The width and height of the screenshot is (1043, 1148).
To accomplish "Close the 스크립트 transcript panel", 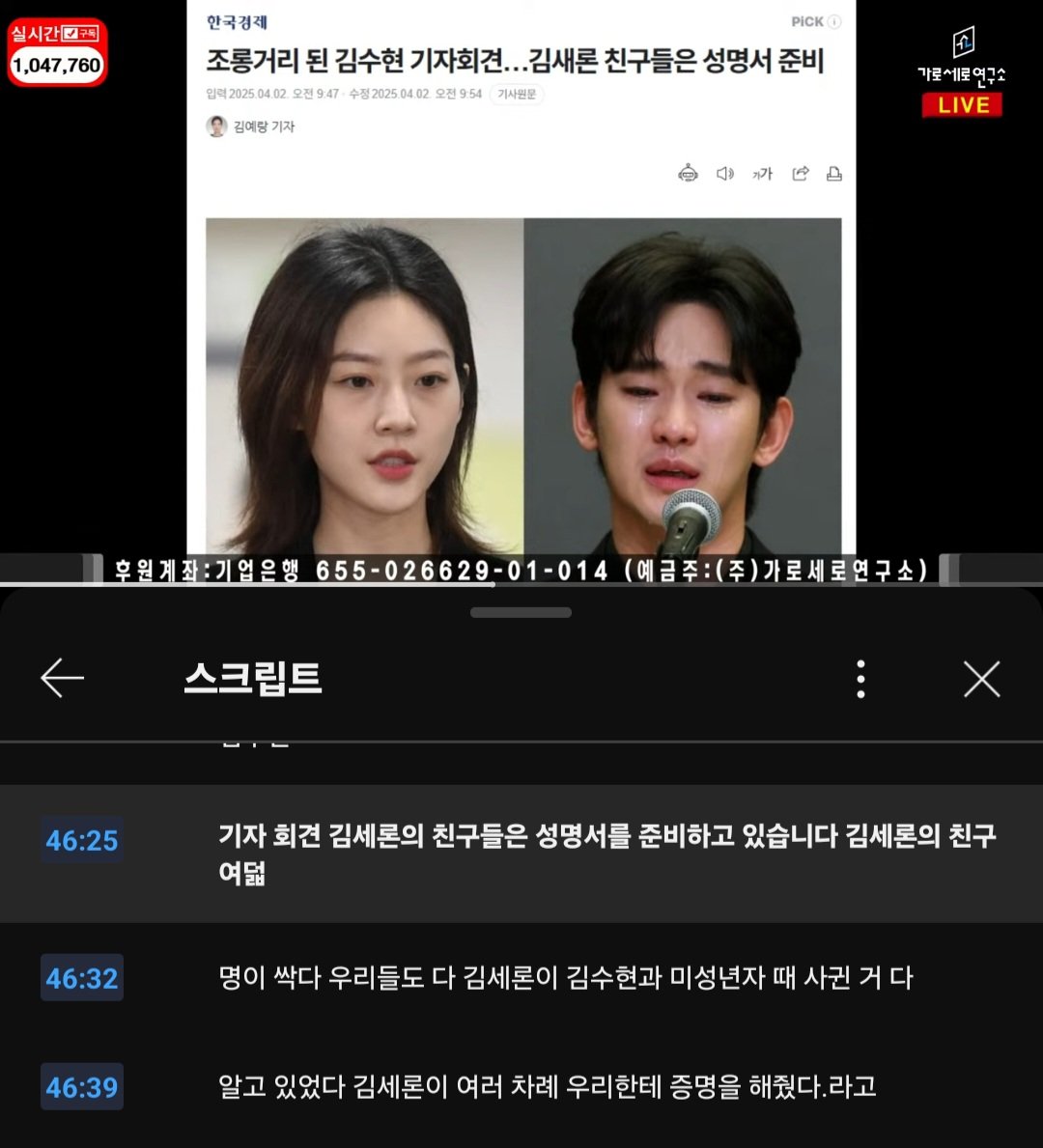I will (x=981, y=679).
